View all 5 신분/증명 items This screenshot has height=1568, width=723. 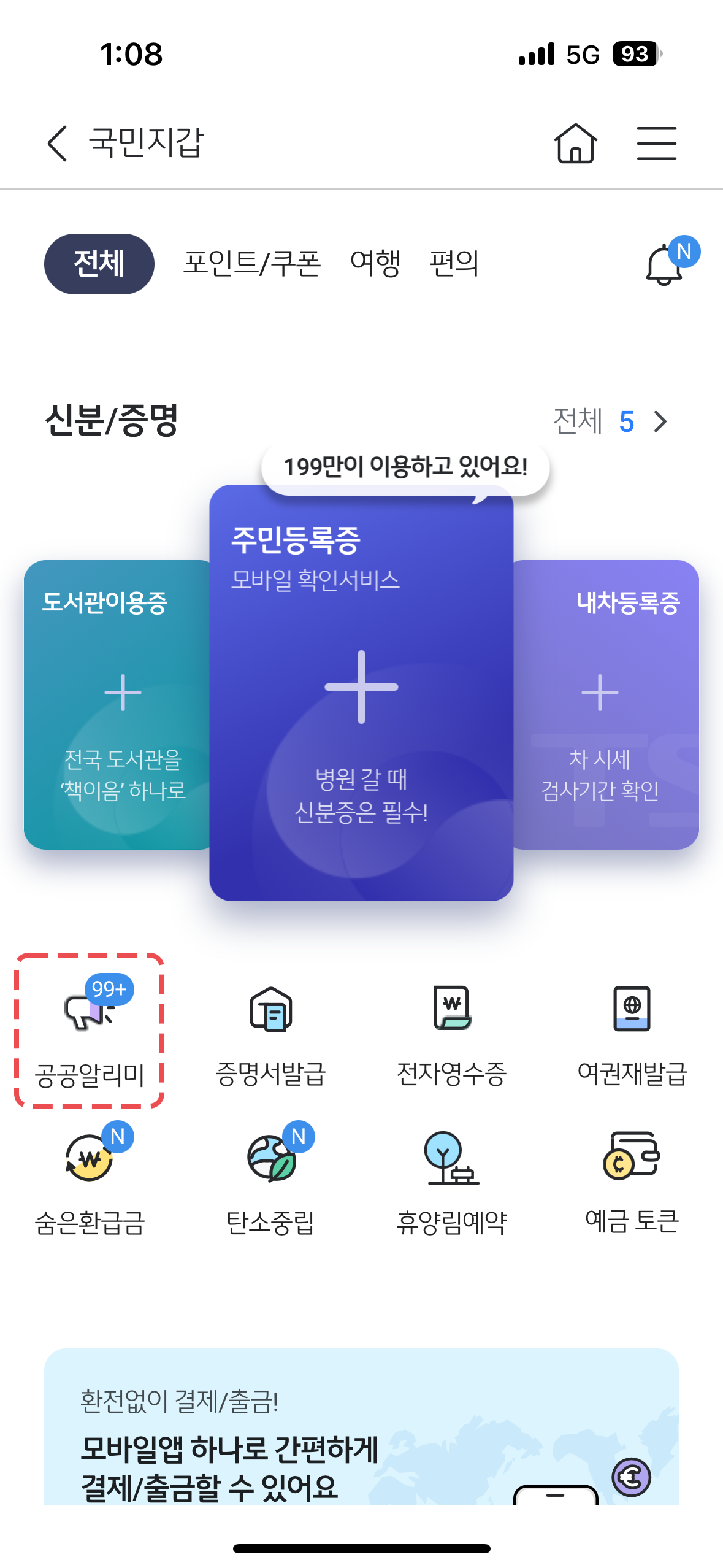pos(610,421)
